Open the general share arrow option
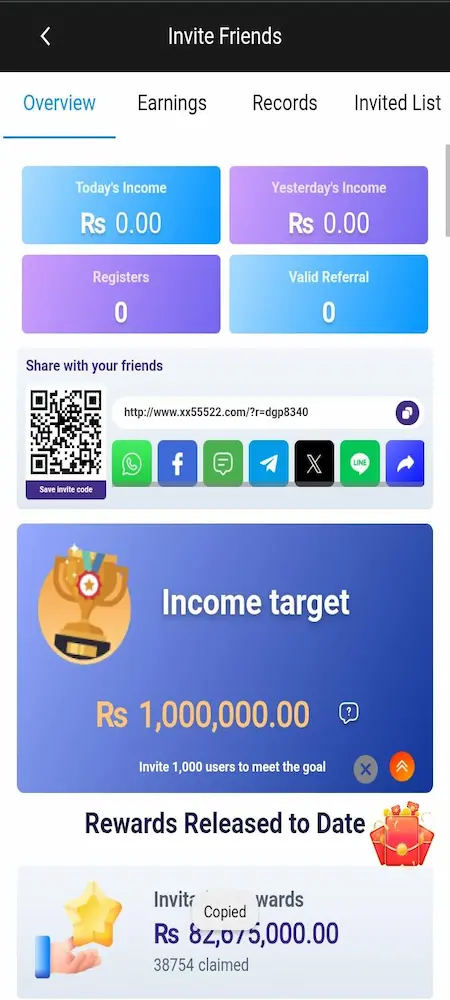The image size is (450, 1000). [405, 463]
